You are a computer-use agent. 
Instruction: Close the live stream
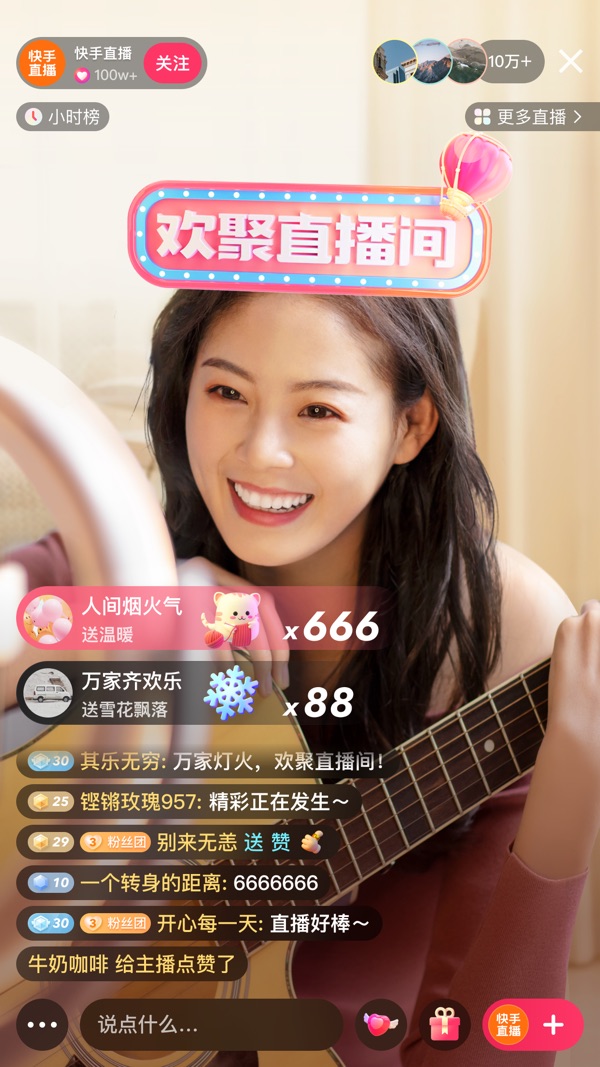tap(570, 62)
